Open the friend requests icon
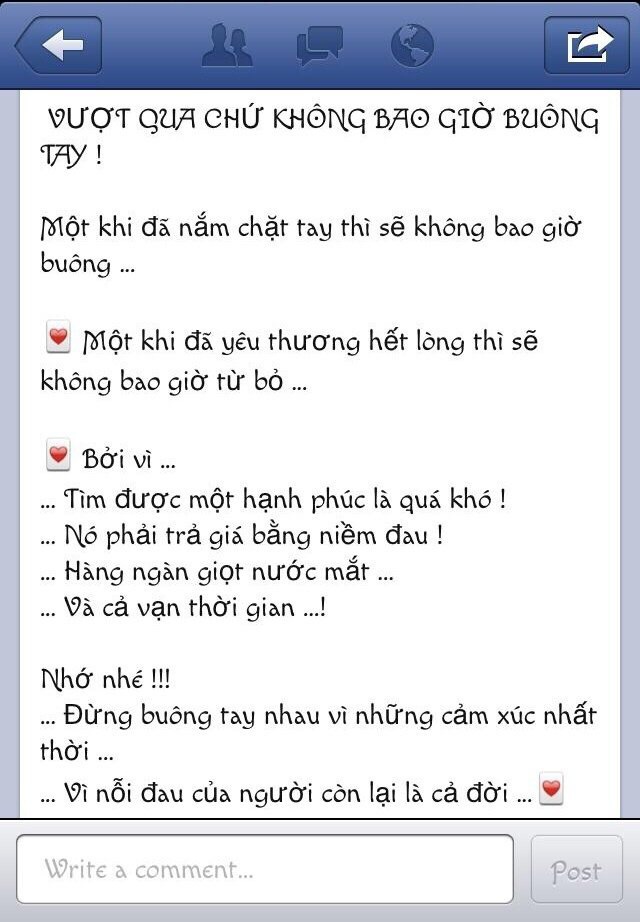 tap(227, 45)
